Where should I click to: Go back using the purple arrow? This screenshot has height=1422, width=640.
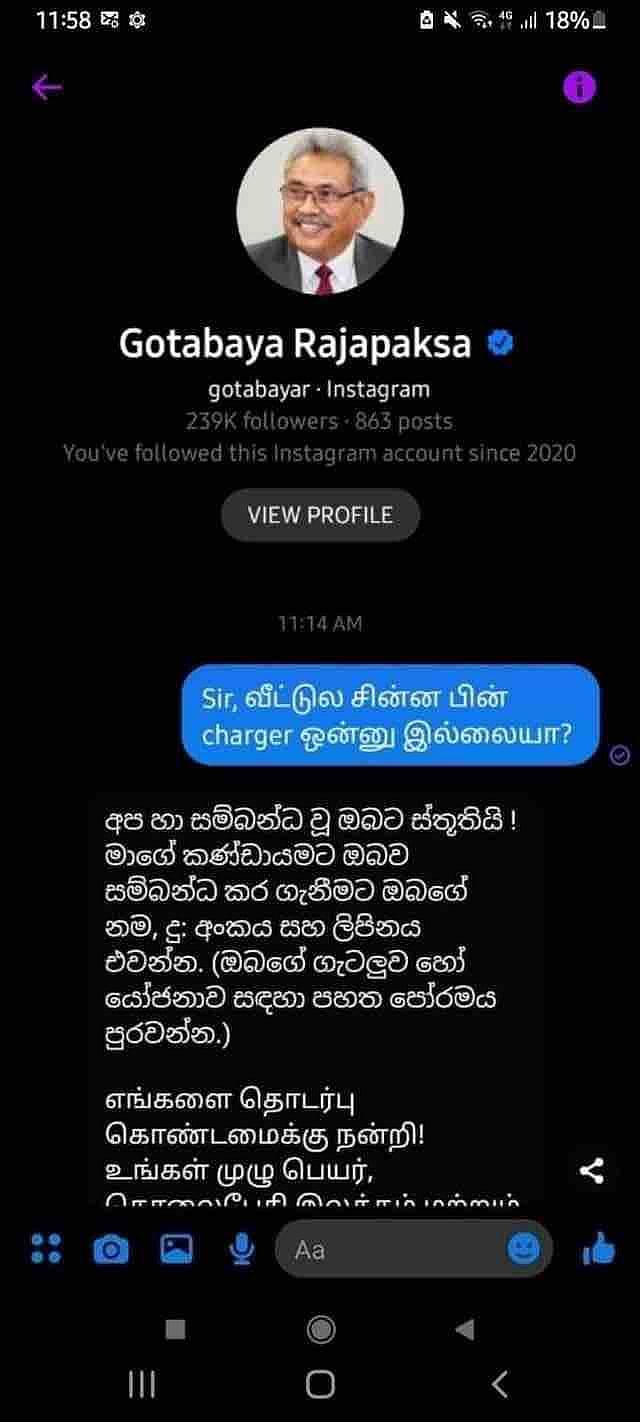pyautogui.click(x=47, y=88)
